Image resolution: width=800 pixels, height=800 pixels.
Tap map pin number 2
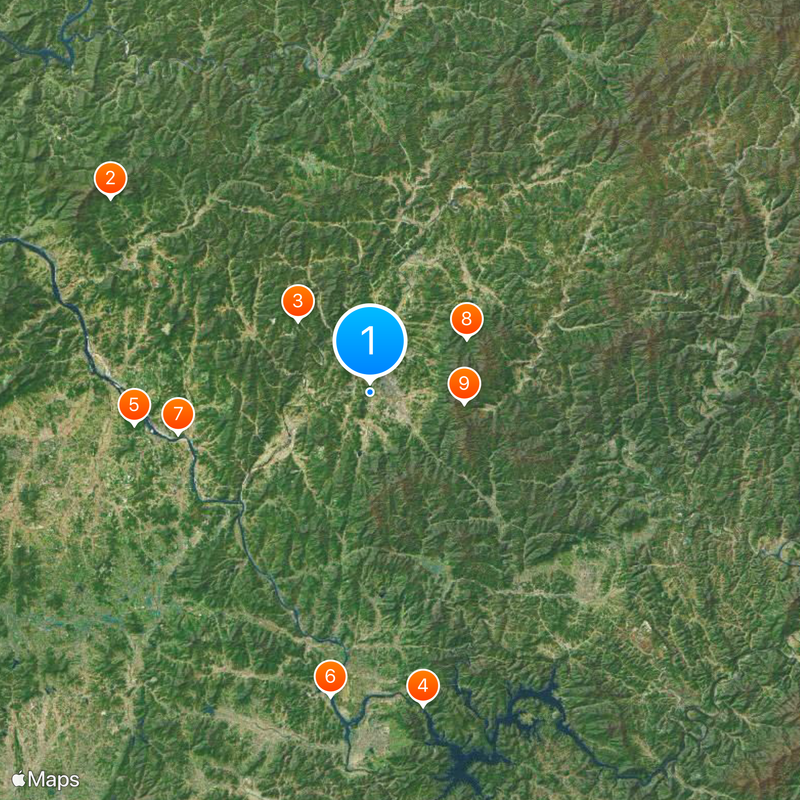point(110,180)
